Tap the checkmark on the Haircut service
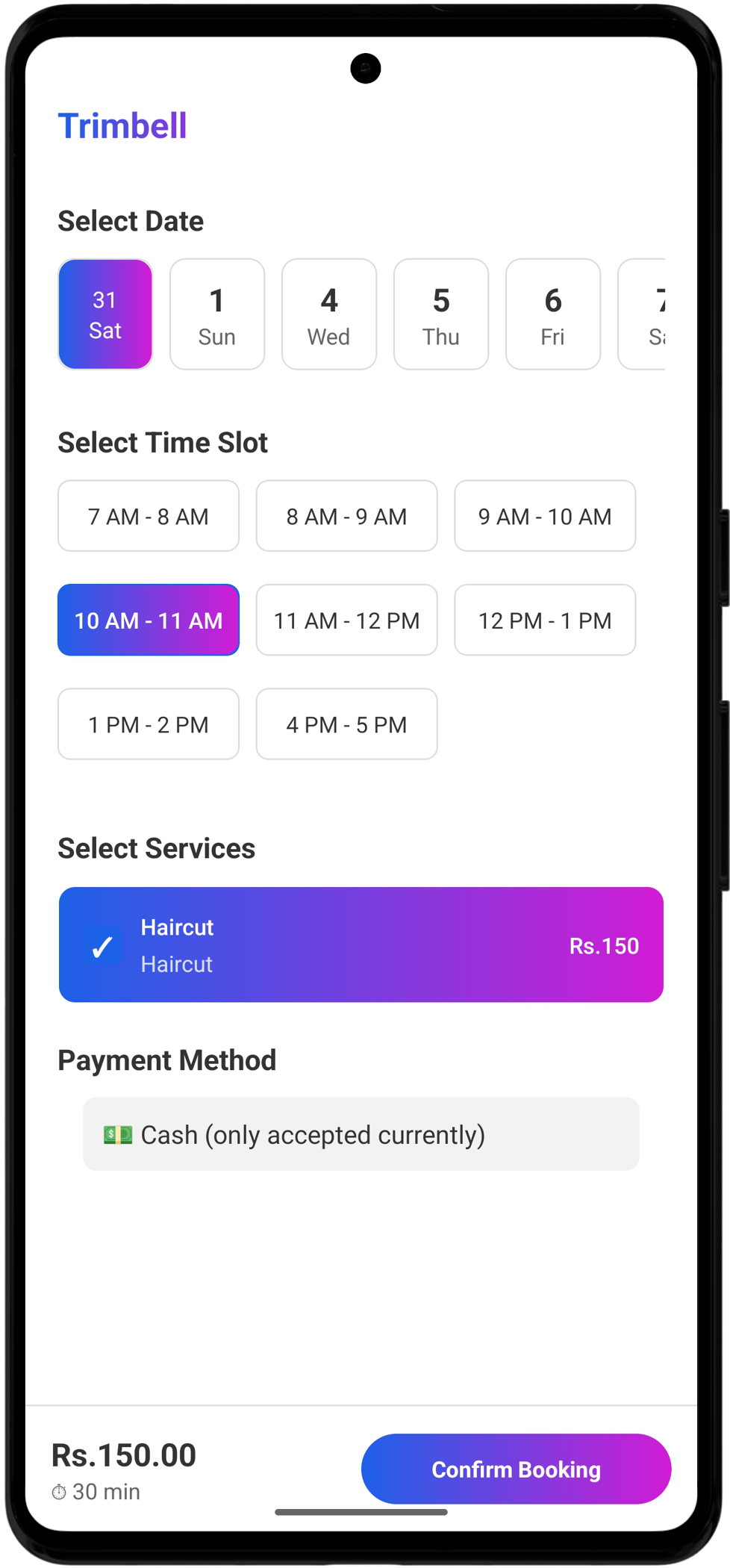The height and width of the screenshot is (1568, 730). (x=102, y=947)
